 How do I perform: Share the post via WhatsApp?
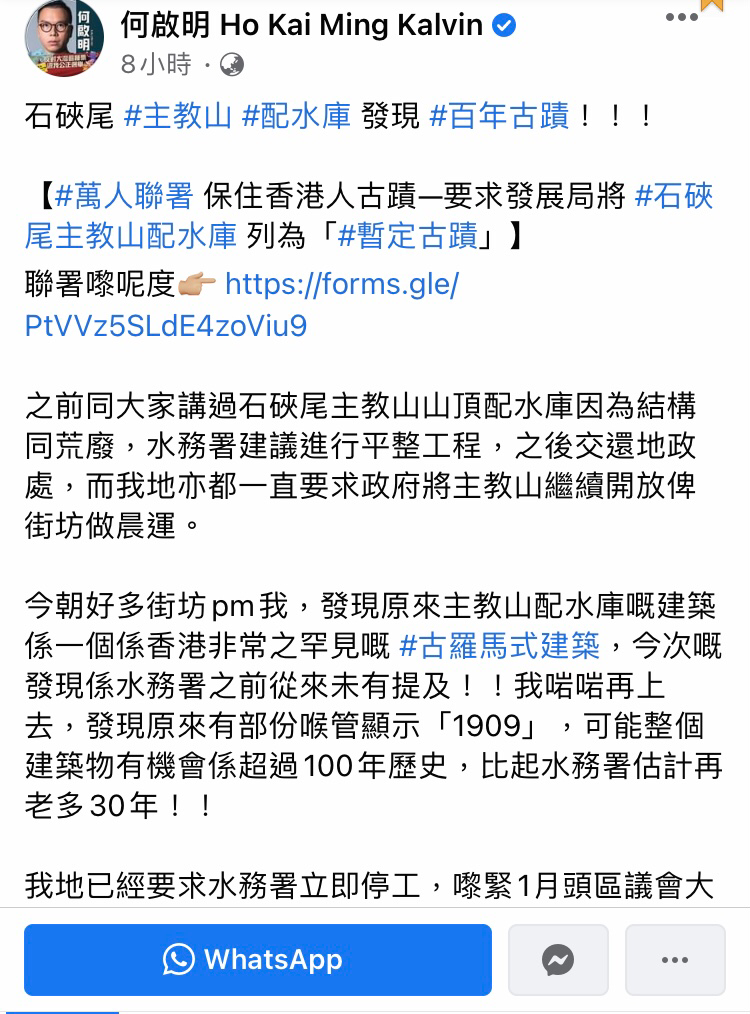(258, 960)
